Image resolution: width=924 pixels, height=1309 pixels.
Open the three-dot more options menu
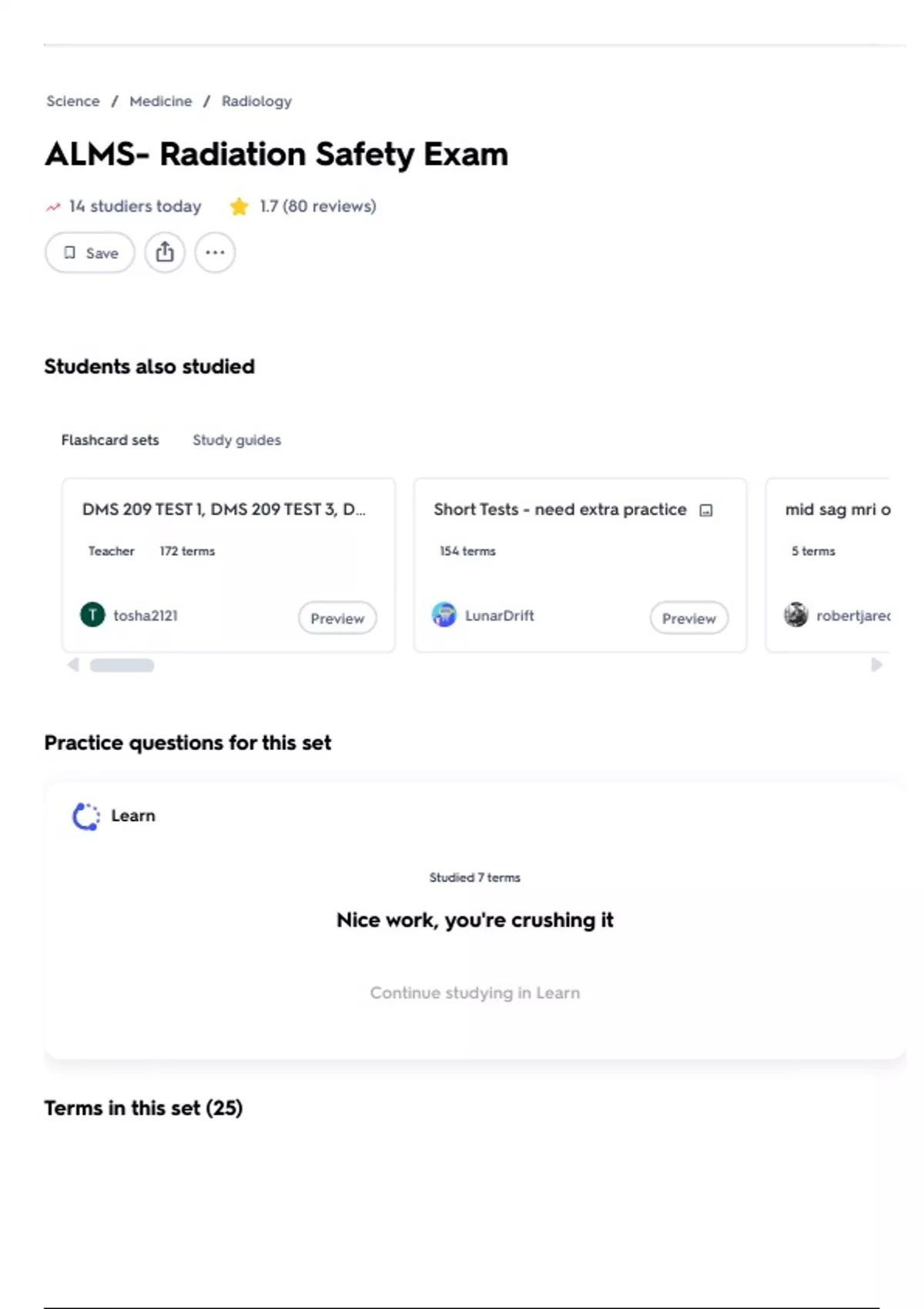[x=215, y=253]
